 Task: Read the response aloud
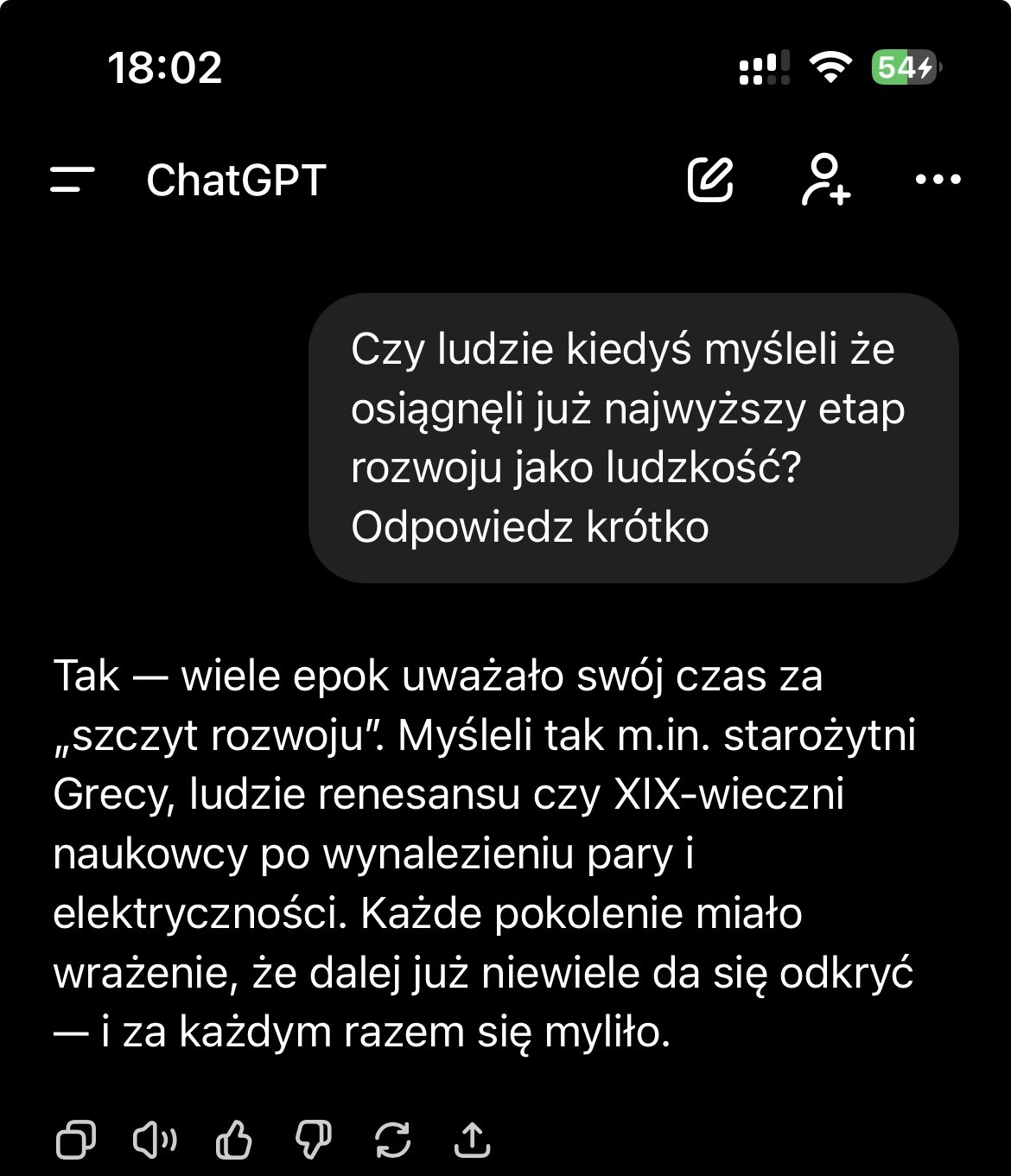click(155, 1140)
